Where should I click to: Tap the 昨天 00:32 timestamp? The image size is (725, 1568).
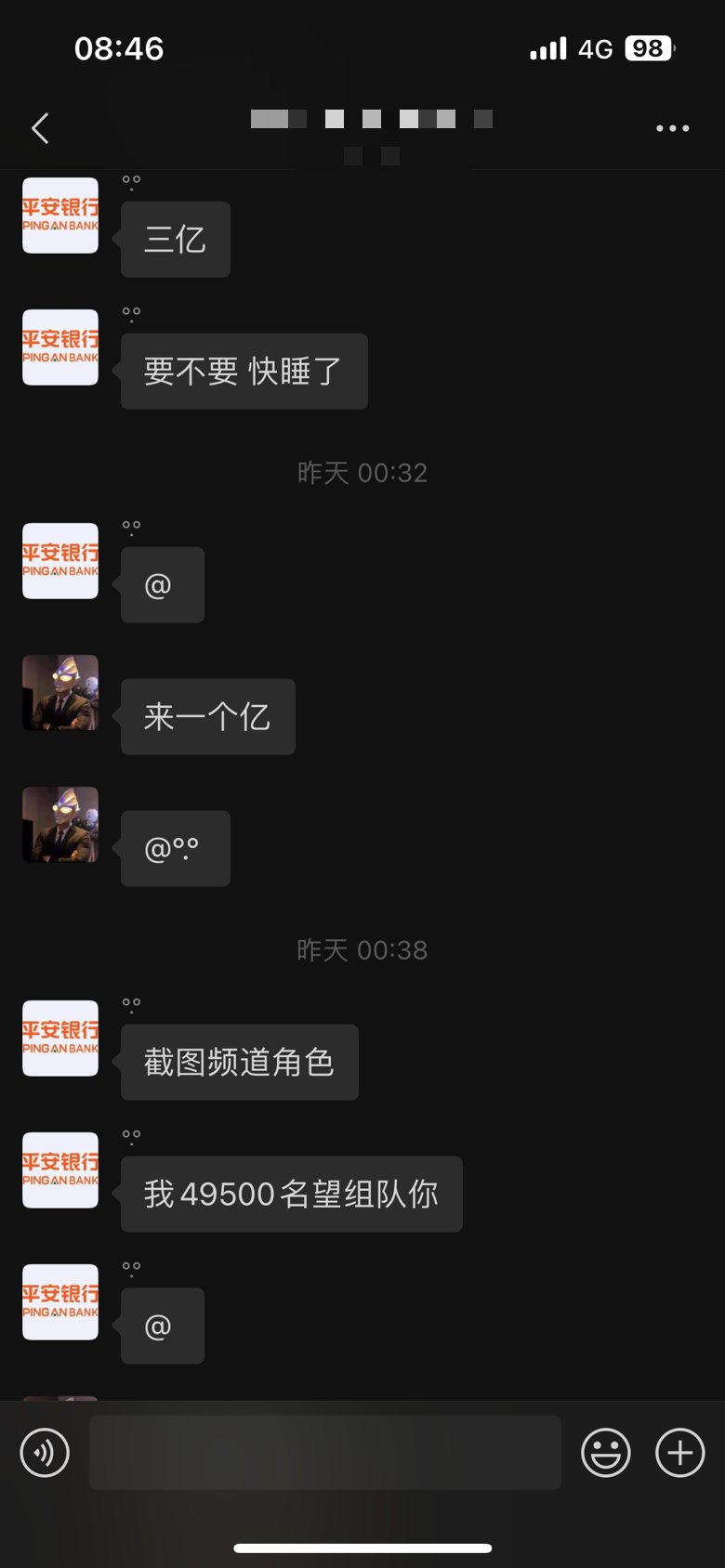pyautogui.click(x=362, y=473)
